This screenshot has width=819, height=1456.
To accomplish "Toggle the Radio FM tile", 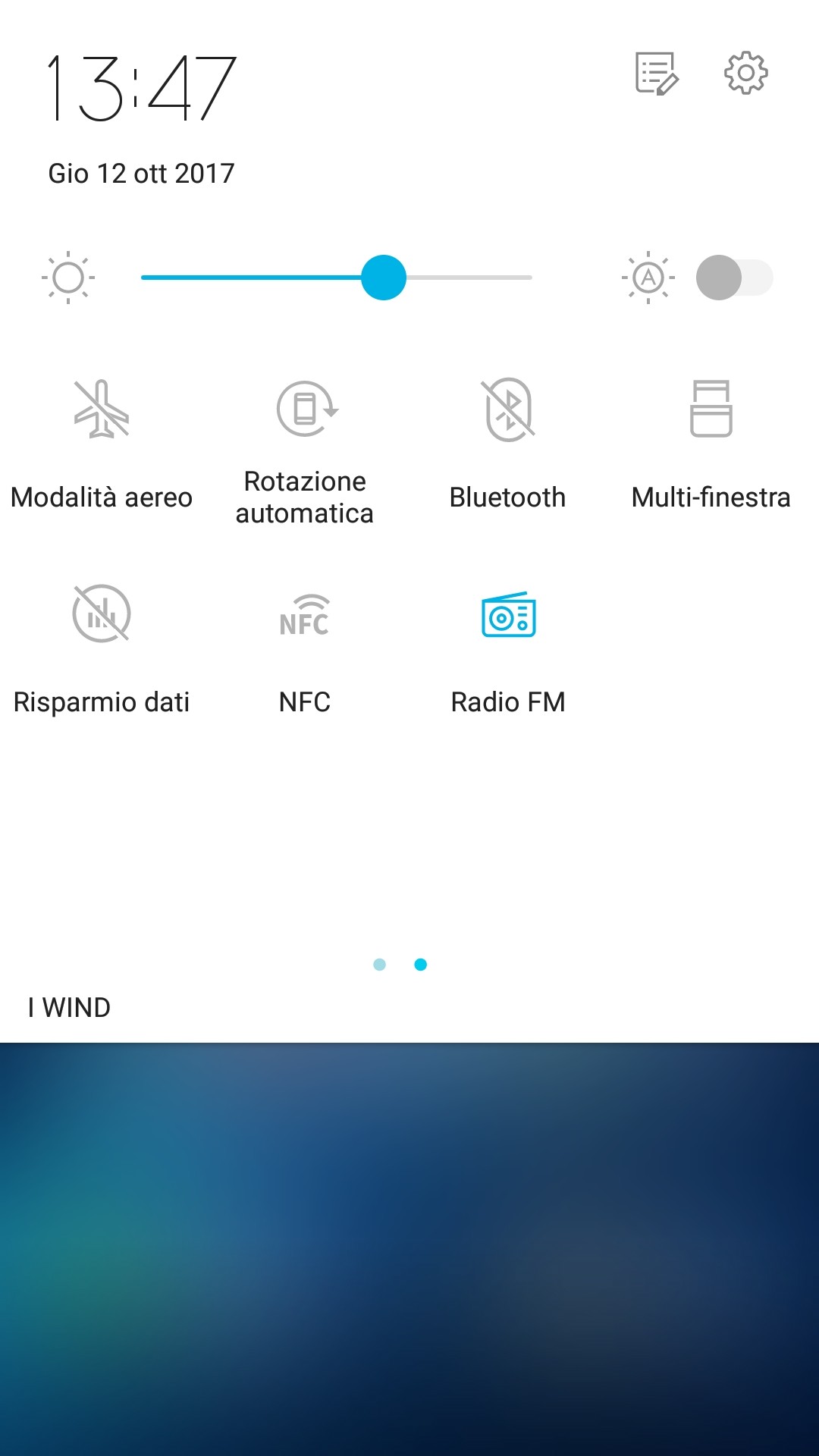I will 508,614.
